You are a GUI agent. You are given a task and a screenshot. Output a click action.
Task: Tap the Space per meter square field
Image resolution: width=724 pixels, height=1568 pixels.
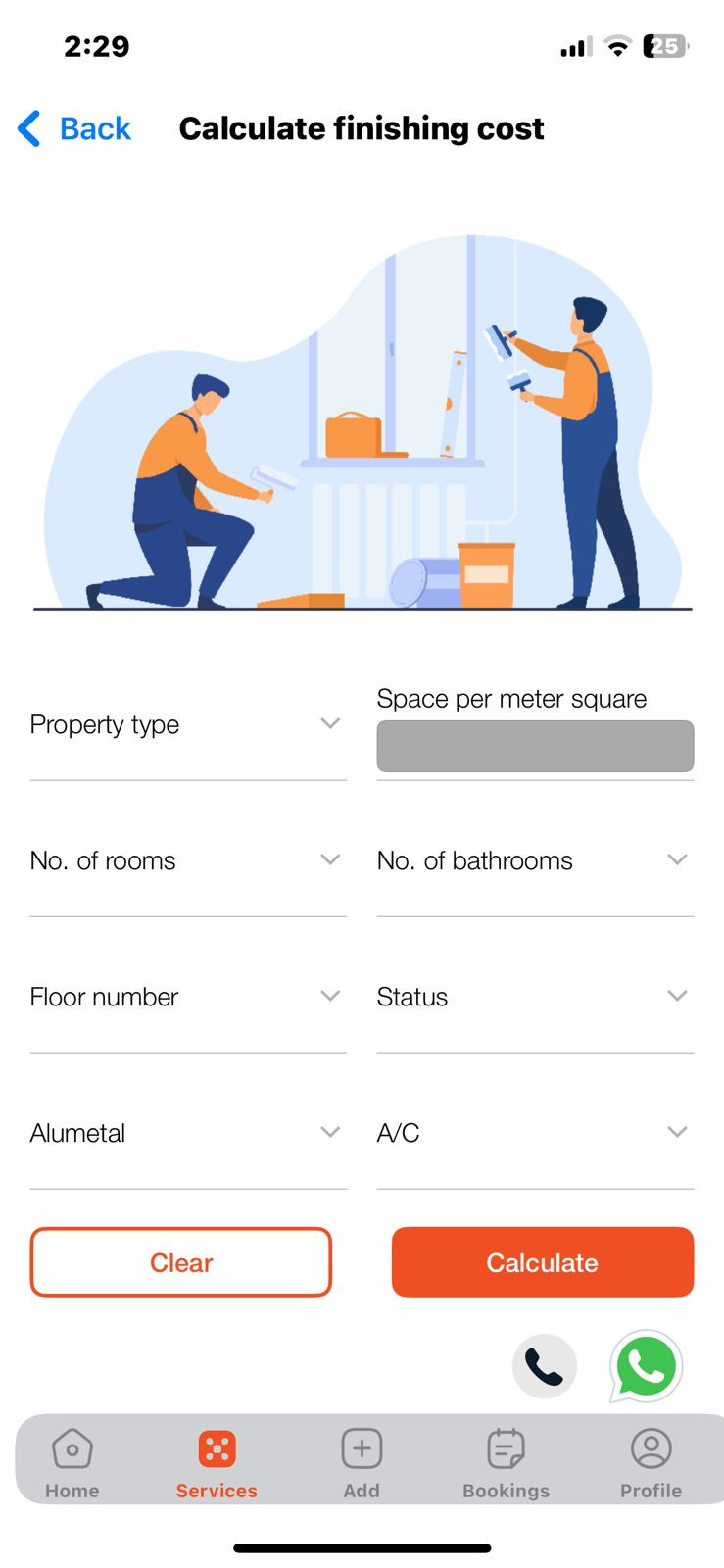point(535,747)
